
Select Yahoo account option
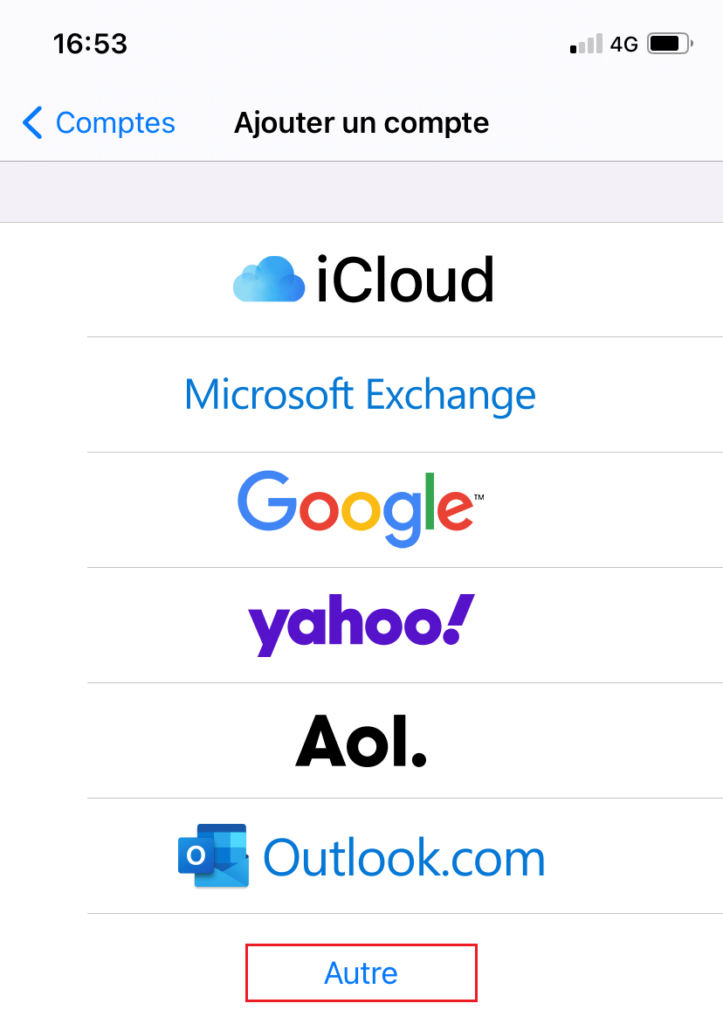coord(360,625)
